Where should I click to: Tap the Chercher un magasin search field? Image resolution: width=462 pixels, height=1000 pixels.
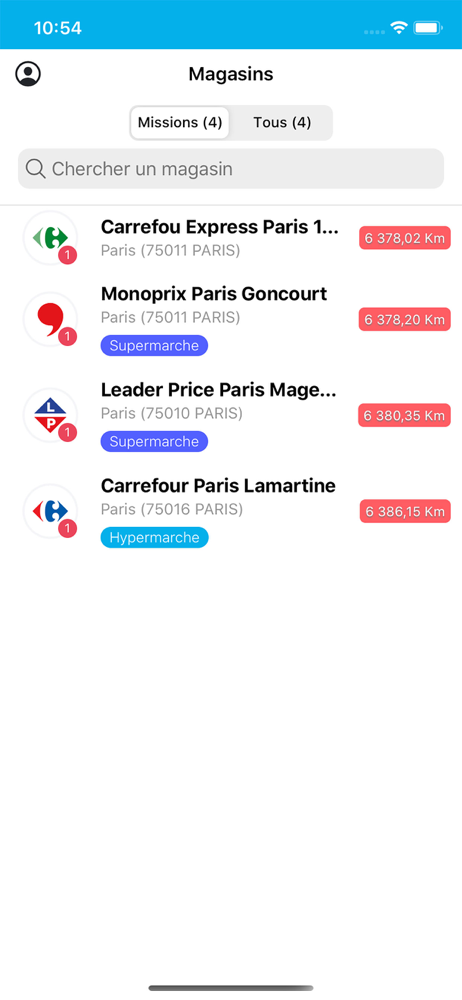point(231,168)
